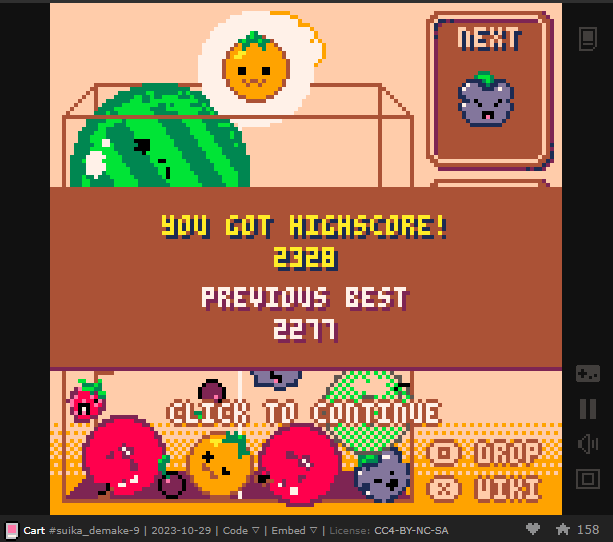The width and height of the screenshot is (613, 542).
Task: Like this cart with the heart
Action: pyautogui.click(x=535, y=529)
